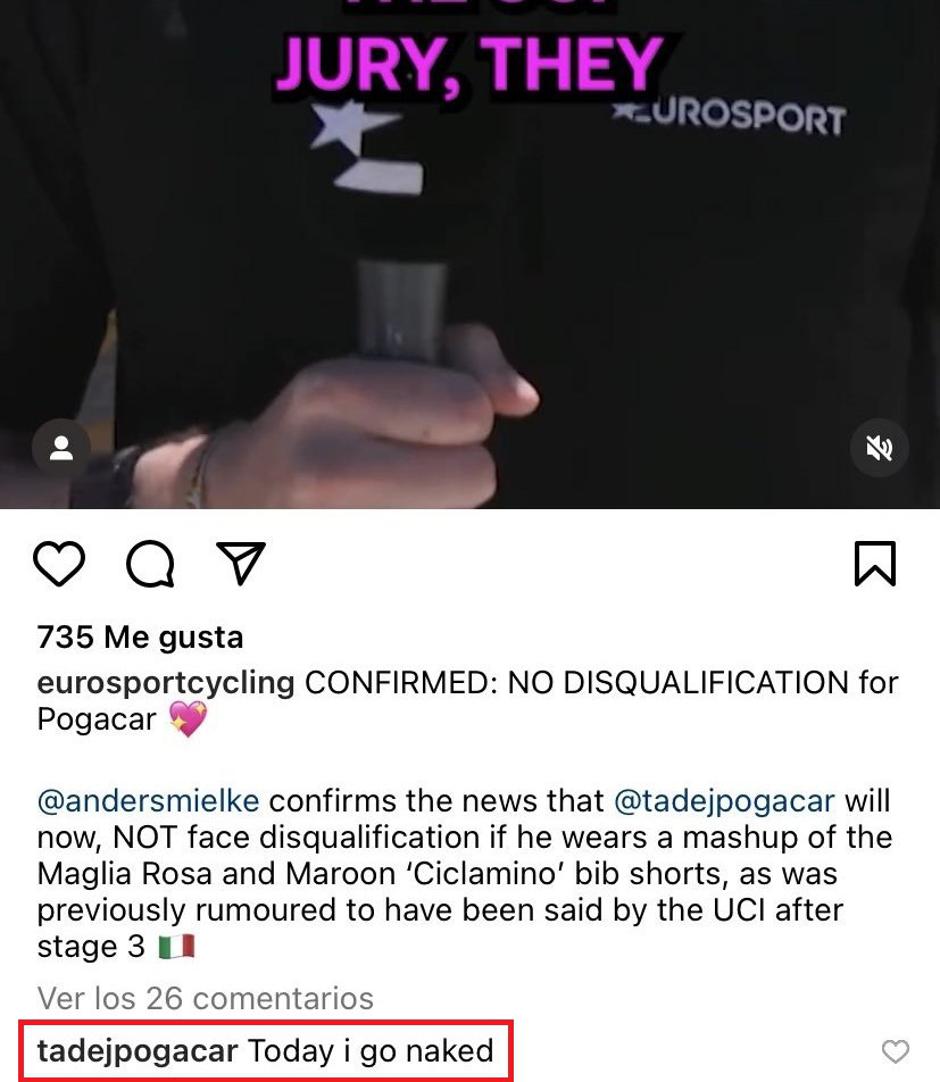Open @tadejpogacar mention in caption
This screenshot has width=940, height=1082.
click(723, 801)
